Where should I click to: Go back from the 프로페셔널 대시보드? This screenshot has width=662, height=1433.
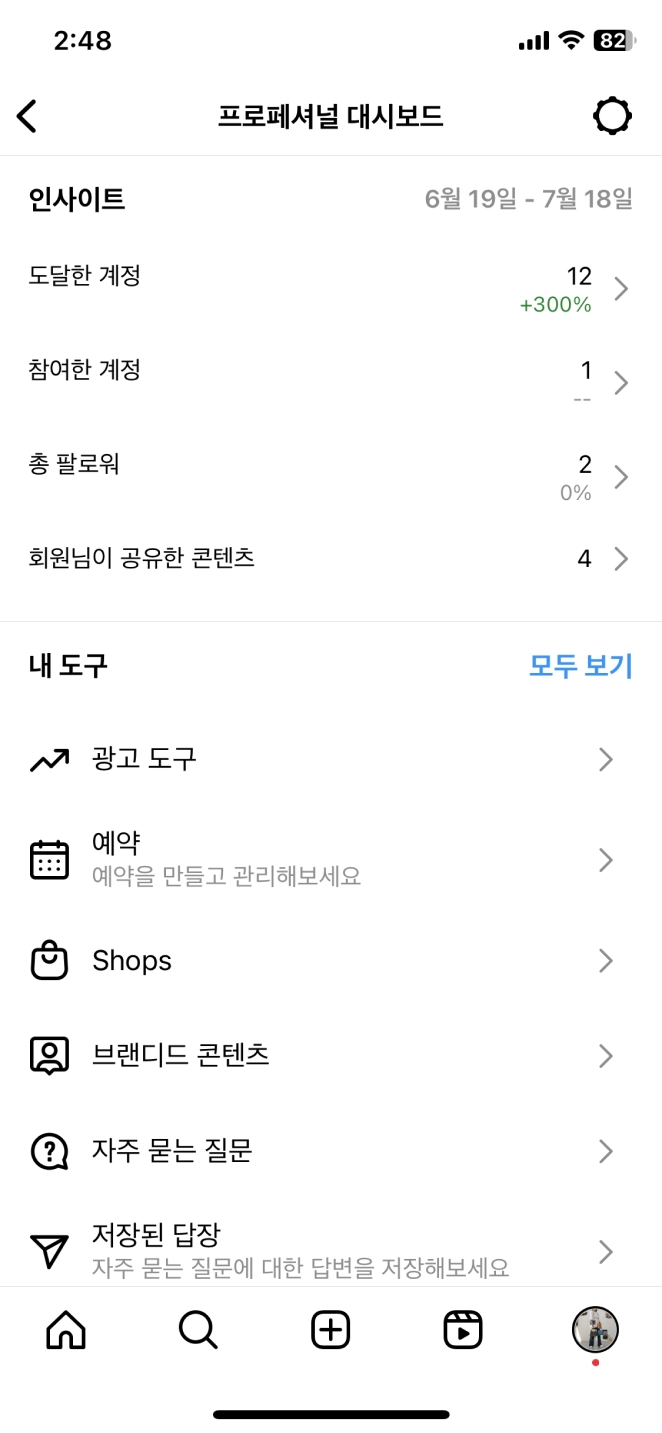(27, 117)
